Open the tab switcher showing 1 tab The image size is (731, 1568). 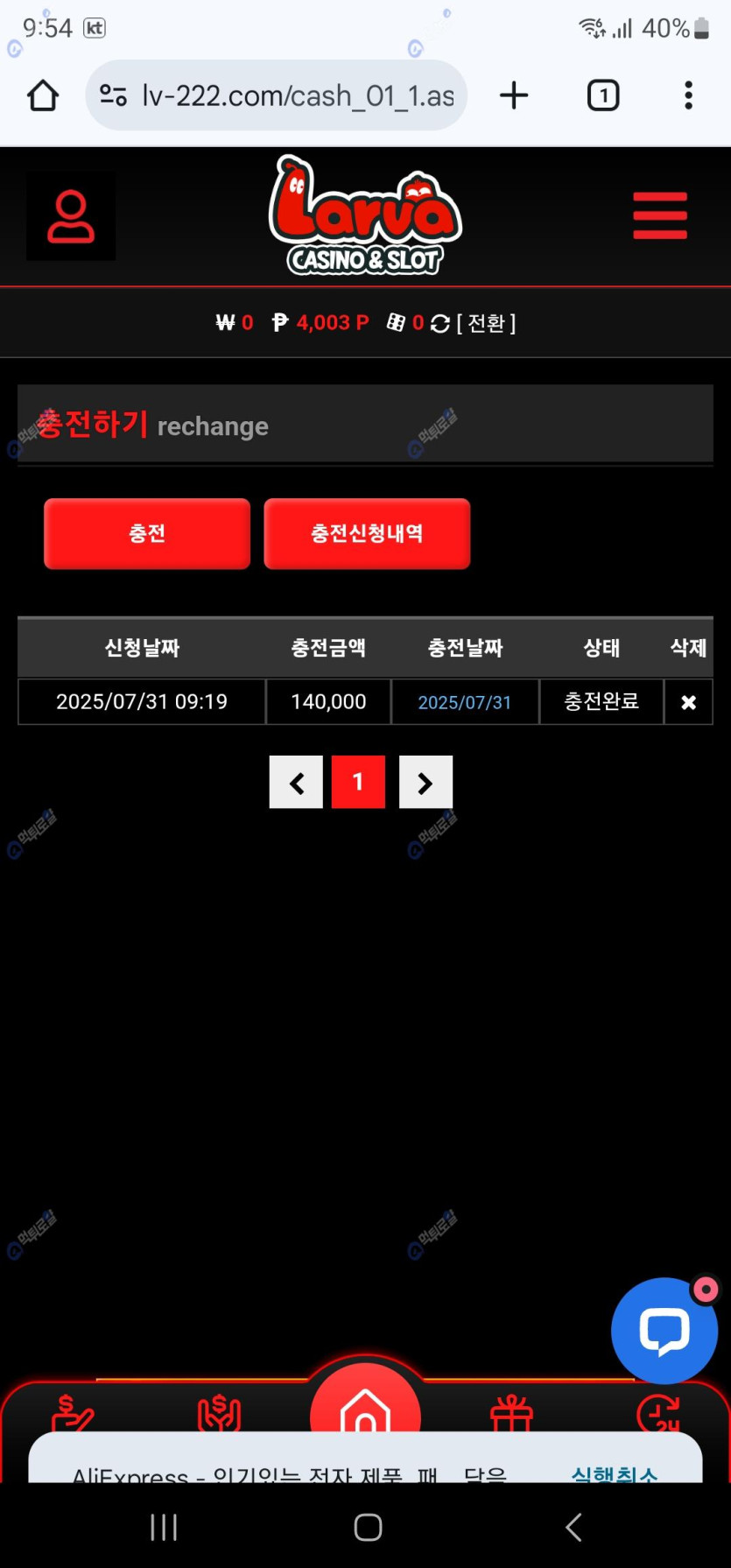coord(602,95)
